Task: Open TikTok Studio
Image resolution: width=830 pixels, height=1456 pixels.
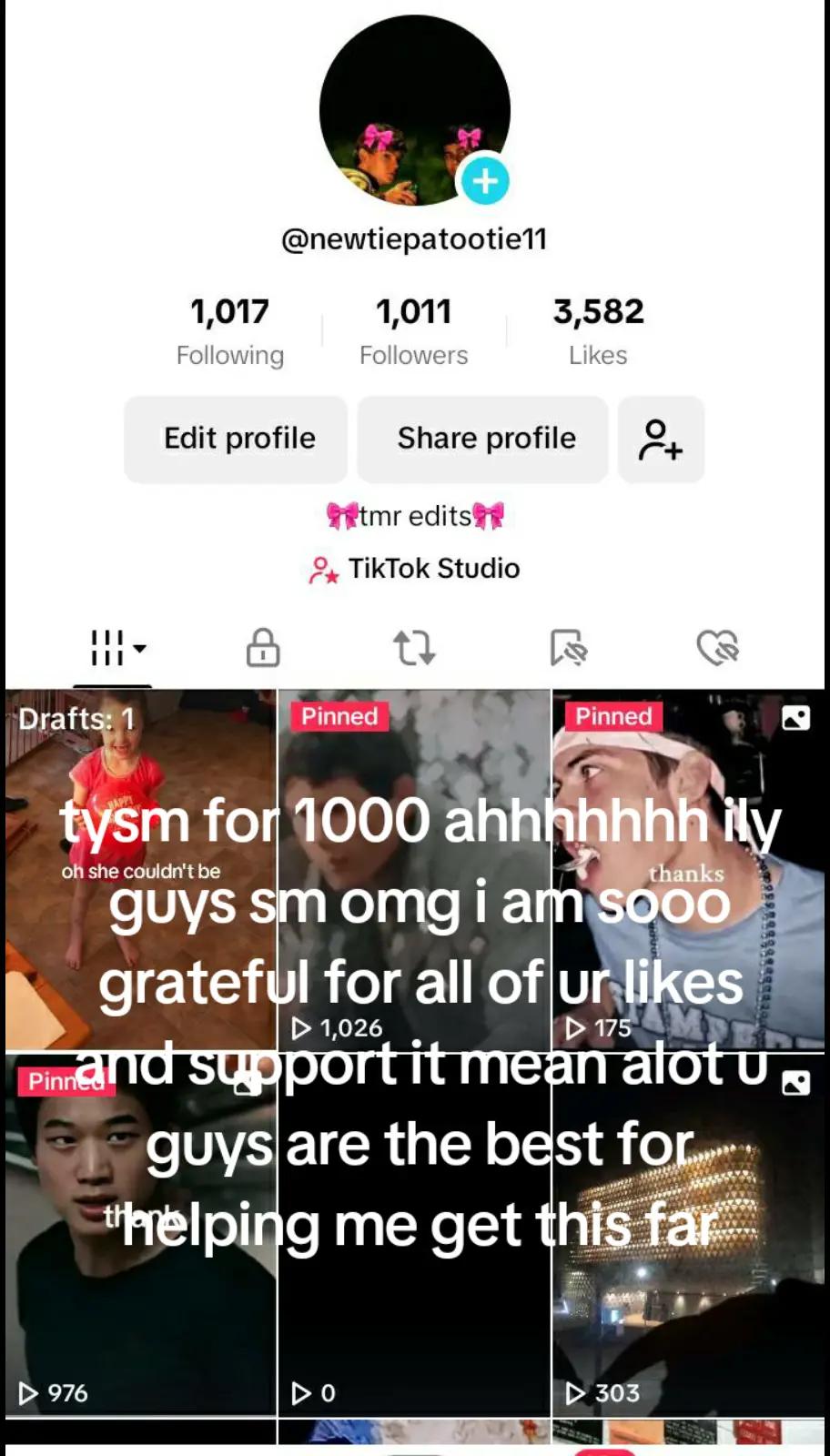Action: click(x=414, y=569)
